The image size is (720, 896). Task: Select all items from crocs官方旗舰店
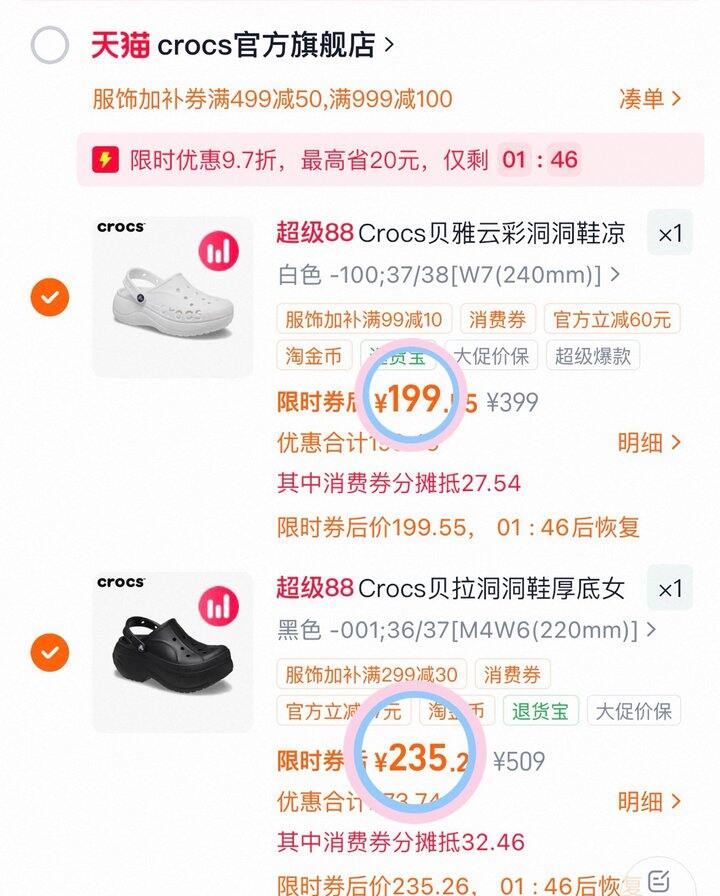click(x=50, y=46)
